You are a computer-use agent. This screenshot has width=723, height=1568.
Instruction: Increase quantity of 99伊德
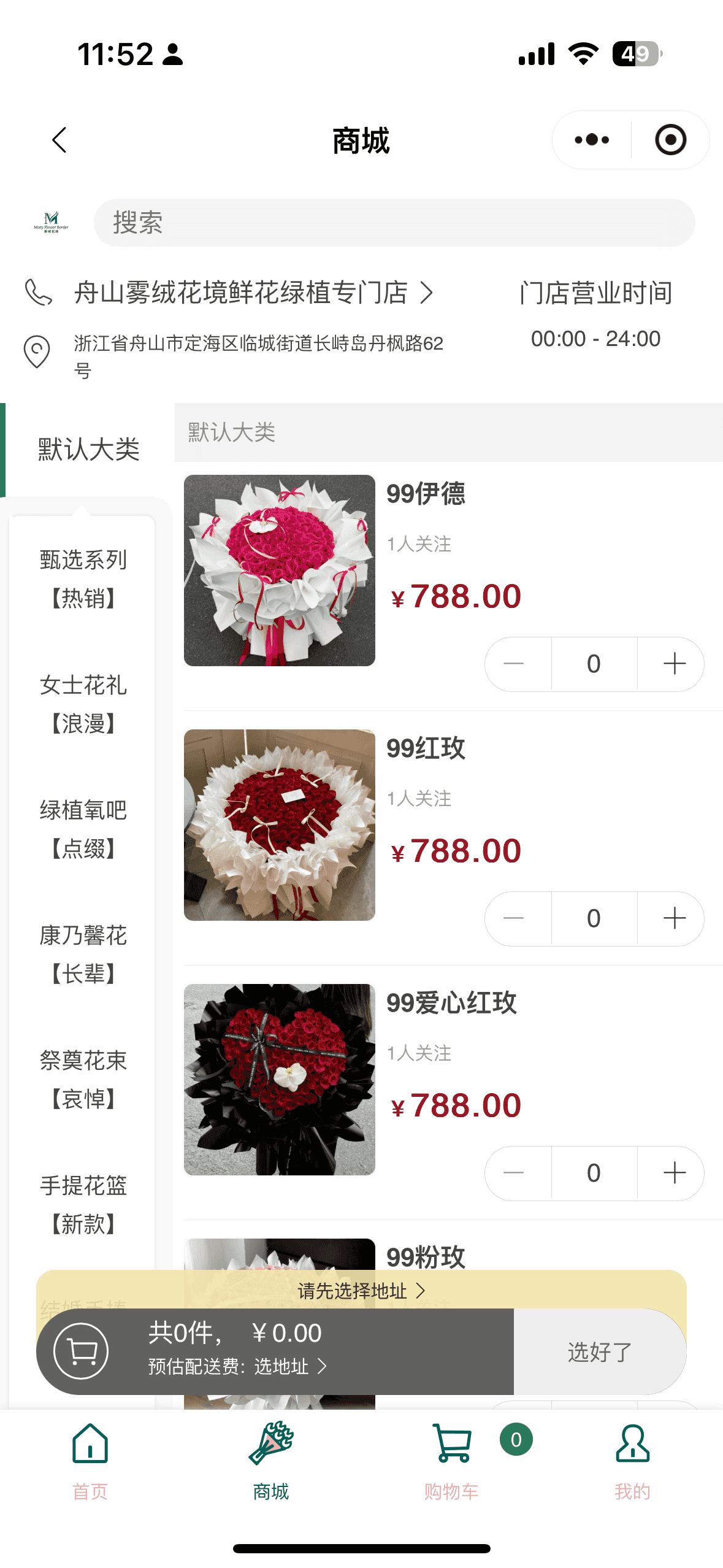(x=674, y=664)
